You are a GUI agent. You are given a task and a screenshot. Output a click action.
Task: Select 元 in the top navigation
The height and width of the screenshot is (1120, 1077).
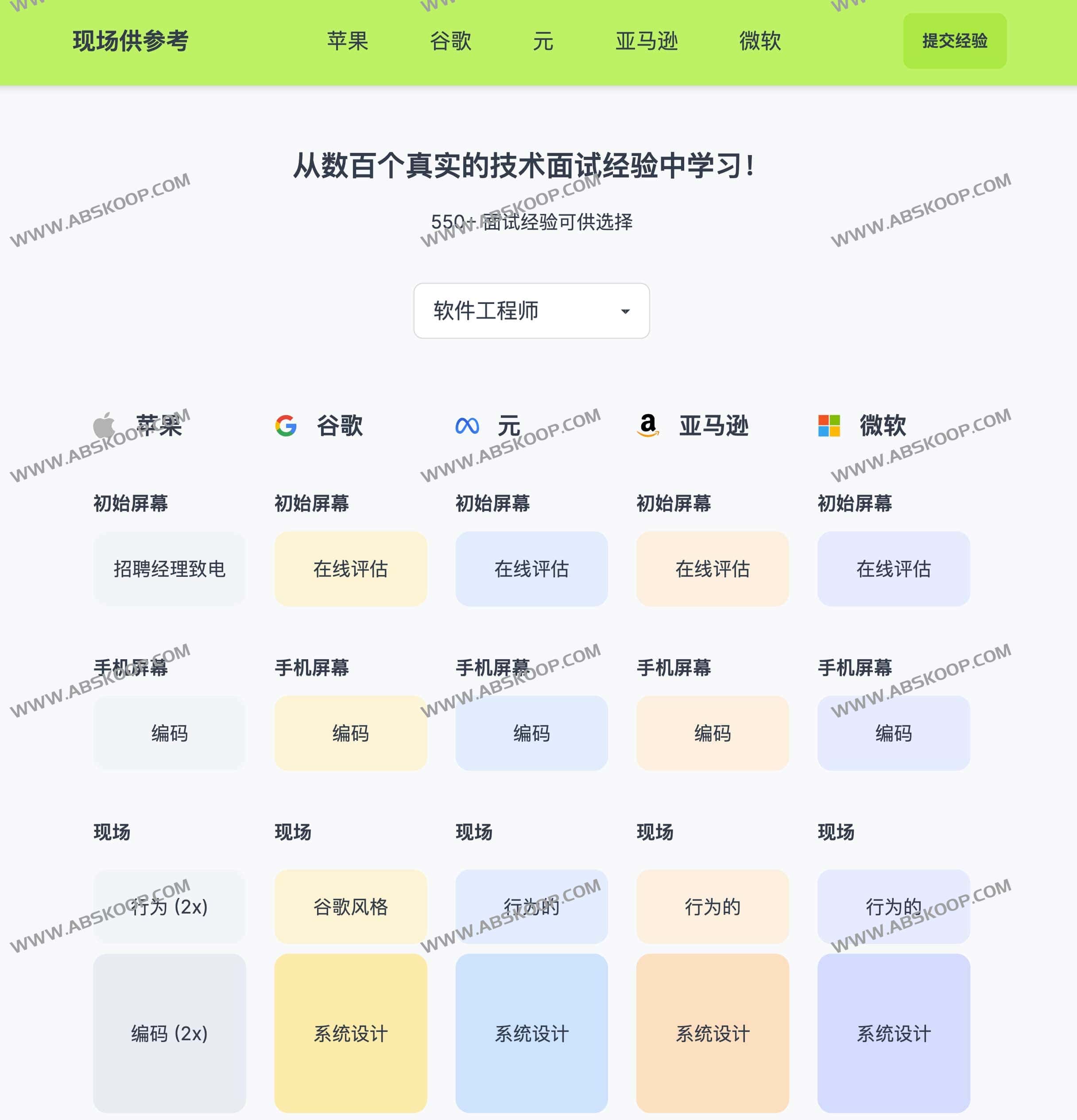[x=542, y=41]
